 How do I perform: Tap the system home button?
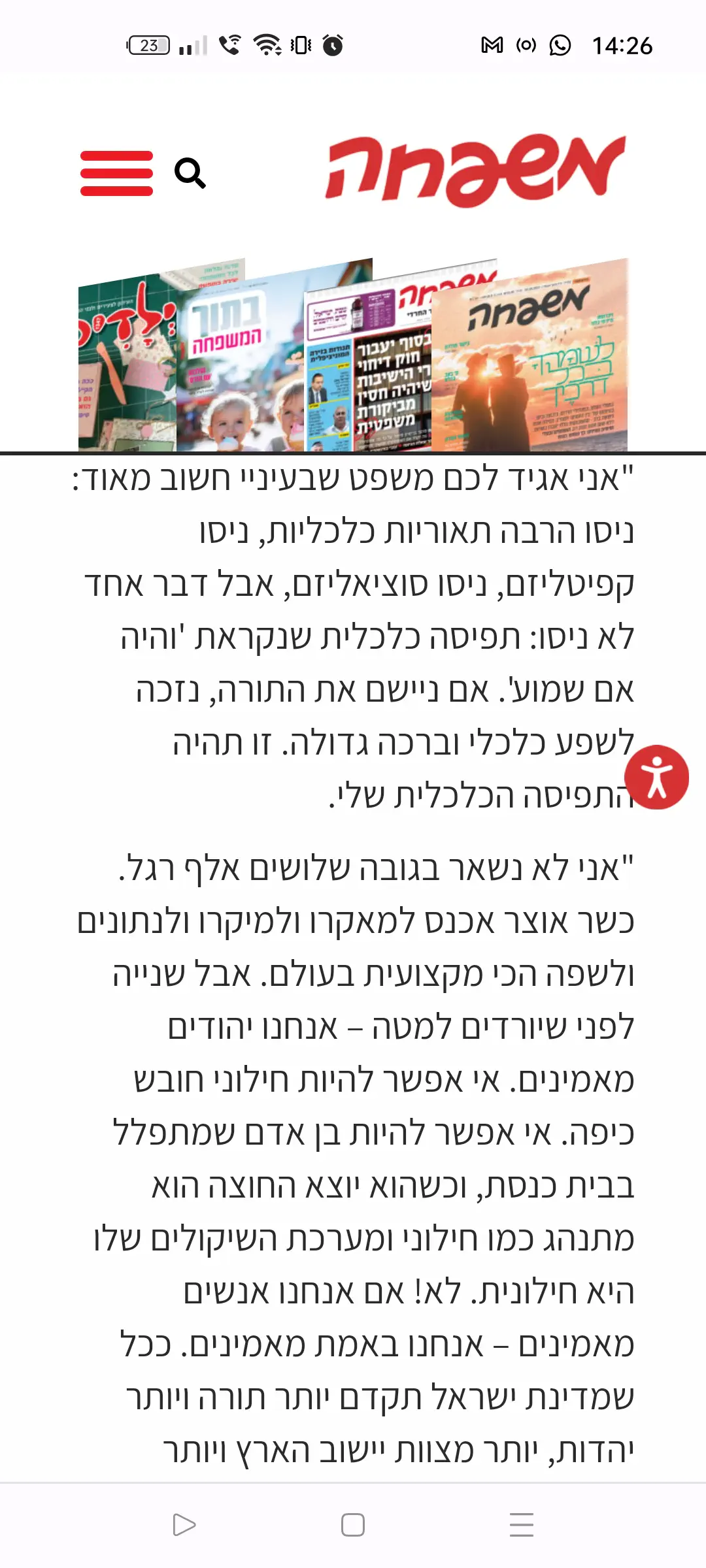click(x=353, y=1525)
